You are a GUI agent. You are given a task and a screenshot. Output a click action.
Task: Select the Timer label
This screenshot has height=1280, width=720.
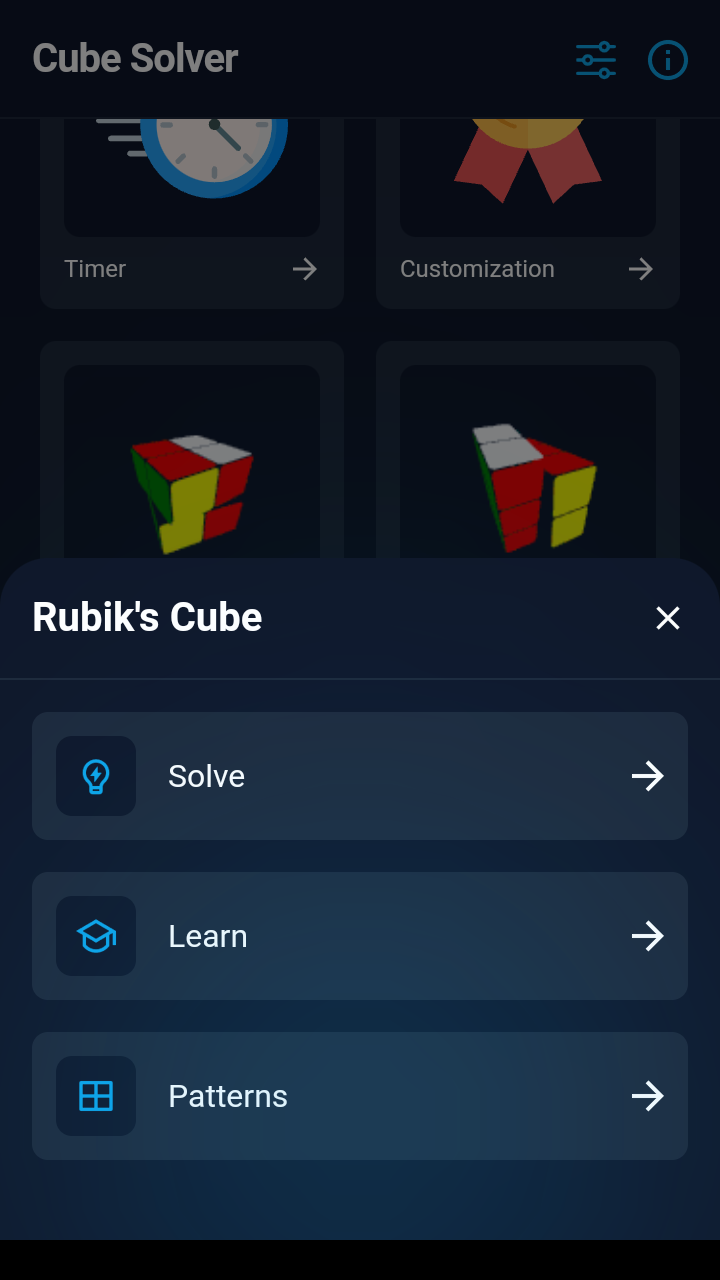click(x=95, y=269)
